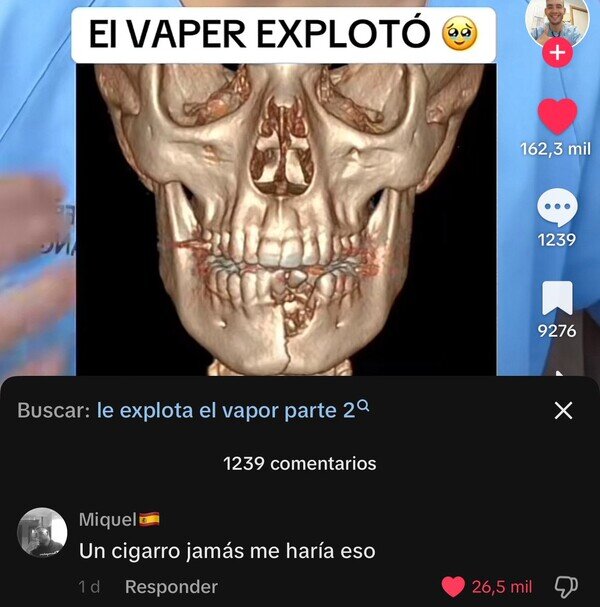Reply to Miquel's comment with Responder
The image size is (600, 607).
coord(171,587)
